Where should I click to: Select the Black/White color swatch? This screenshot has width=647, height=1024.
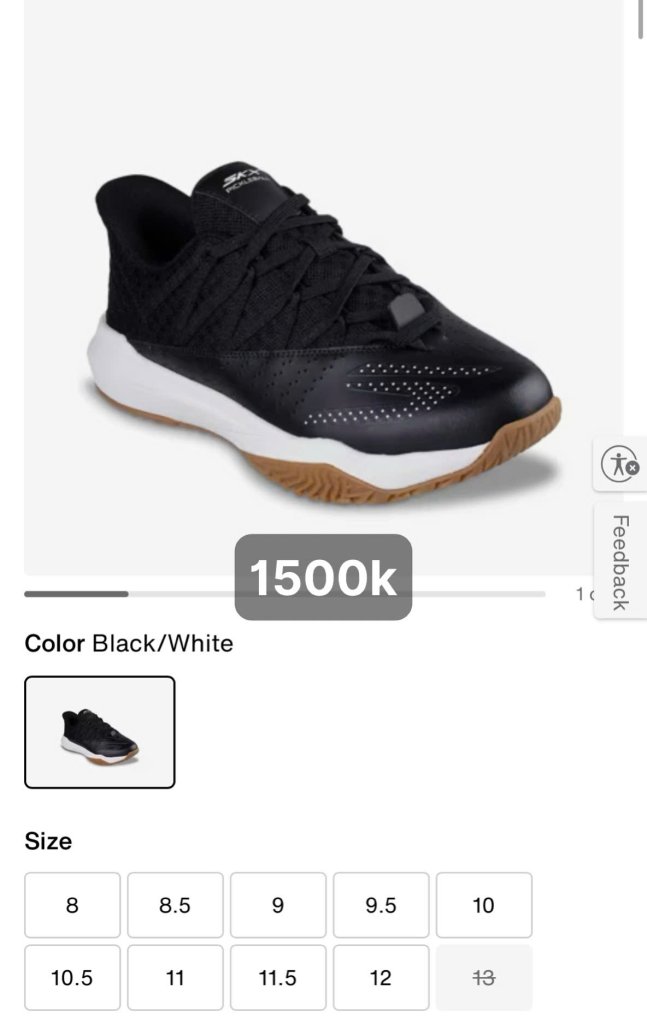100,732
